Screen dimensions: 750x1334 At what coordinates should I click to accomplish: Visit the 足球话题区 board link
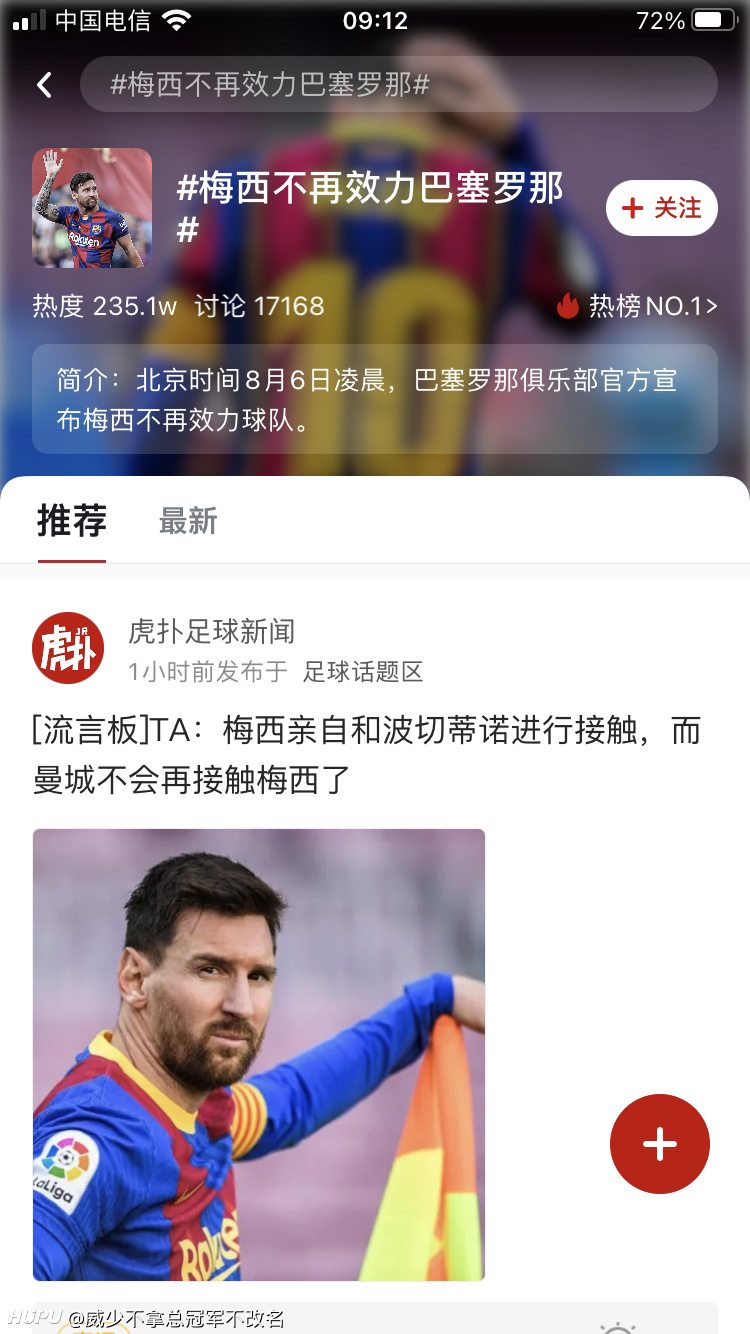coord(363,672)
